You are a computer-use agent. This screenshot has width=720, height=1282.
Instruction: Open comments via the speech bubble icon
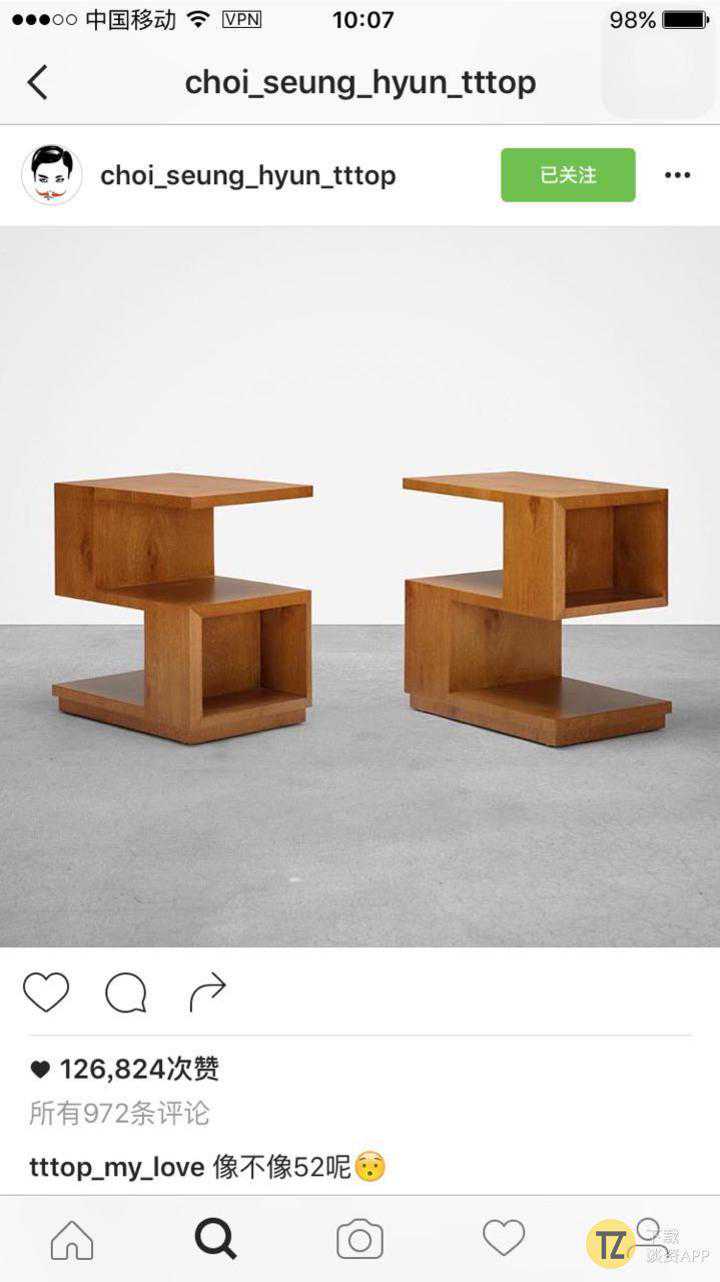[x=126, y=992]
